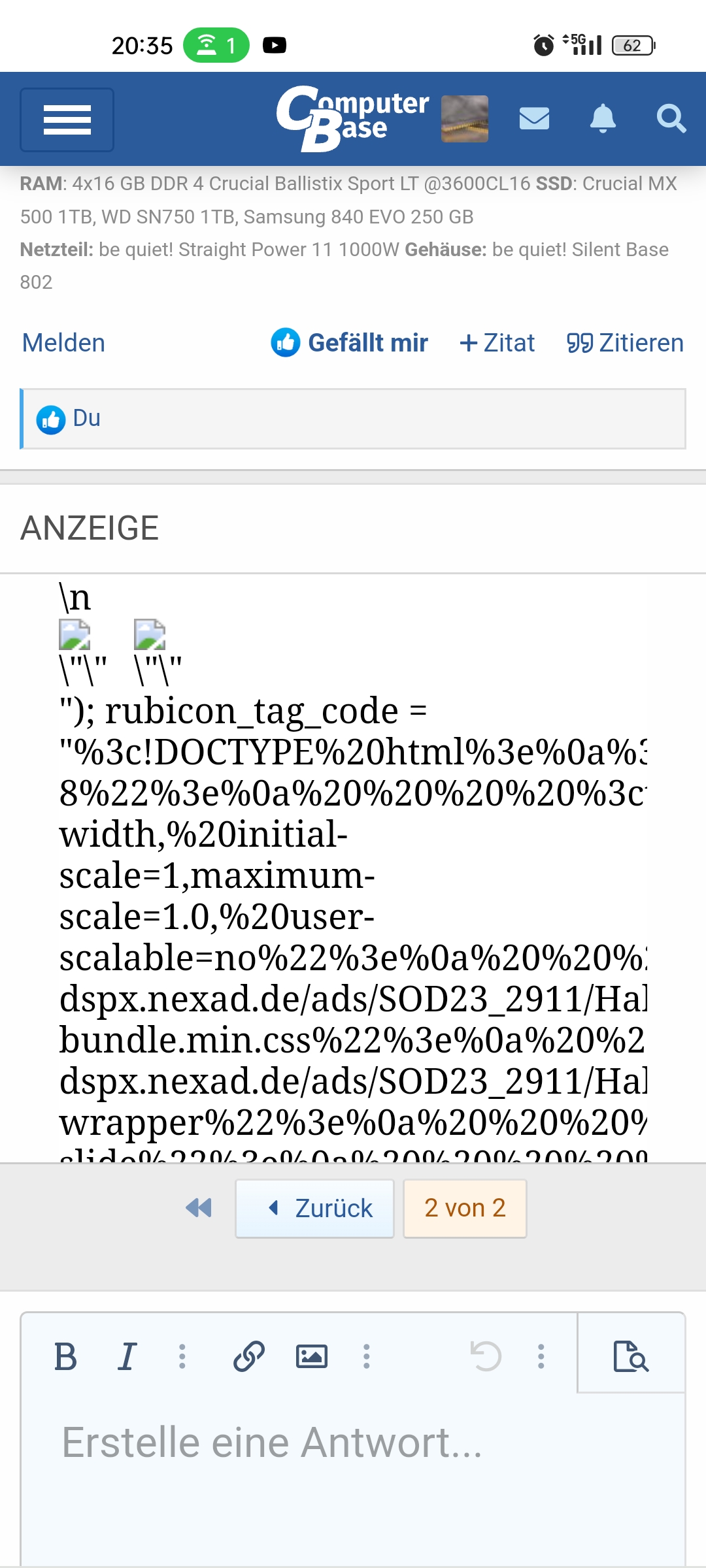Image resolution: width=706 pixels, height=1568 pixels.
Task: Open your profile avatar menu
Action: 465,118
